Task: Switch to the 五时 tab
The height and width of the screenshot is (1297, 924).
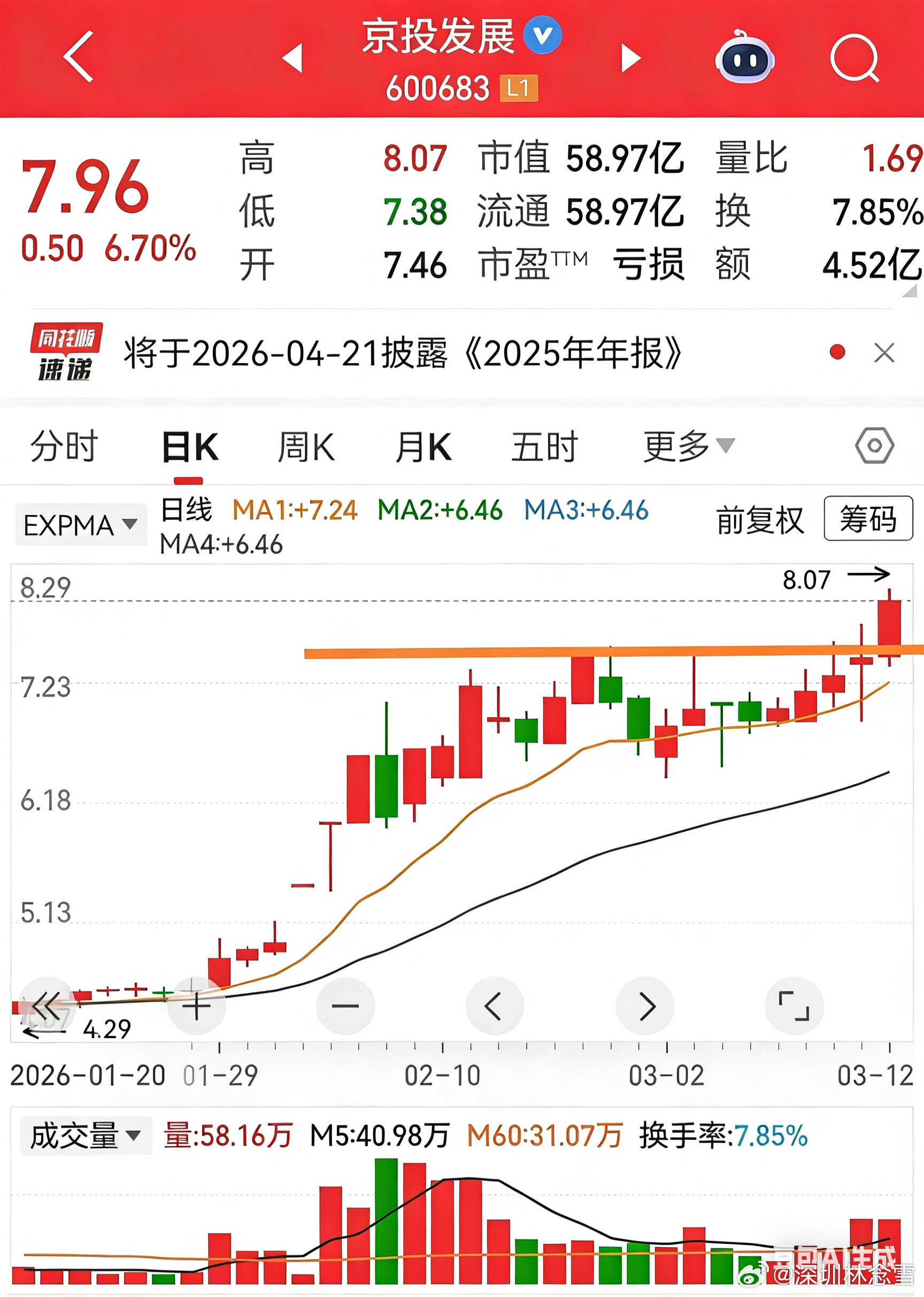Action: pos(544,447)
